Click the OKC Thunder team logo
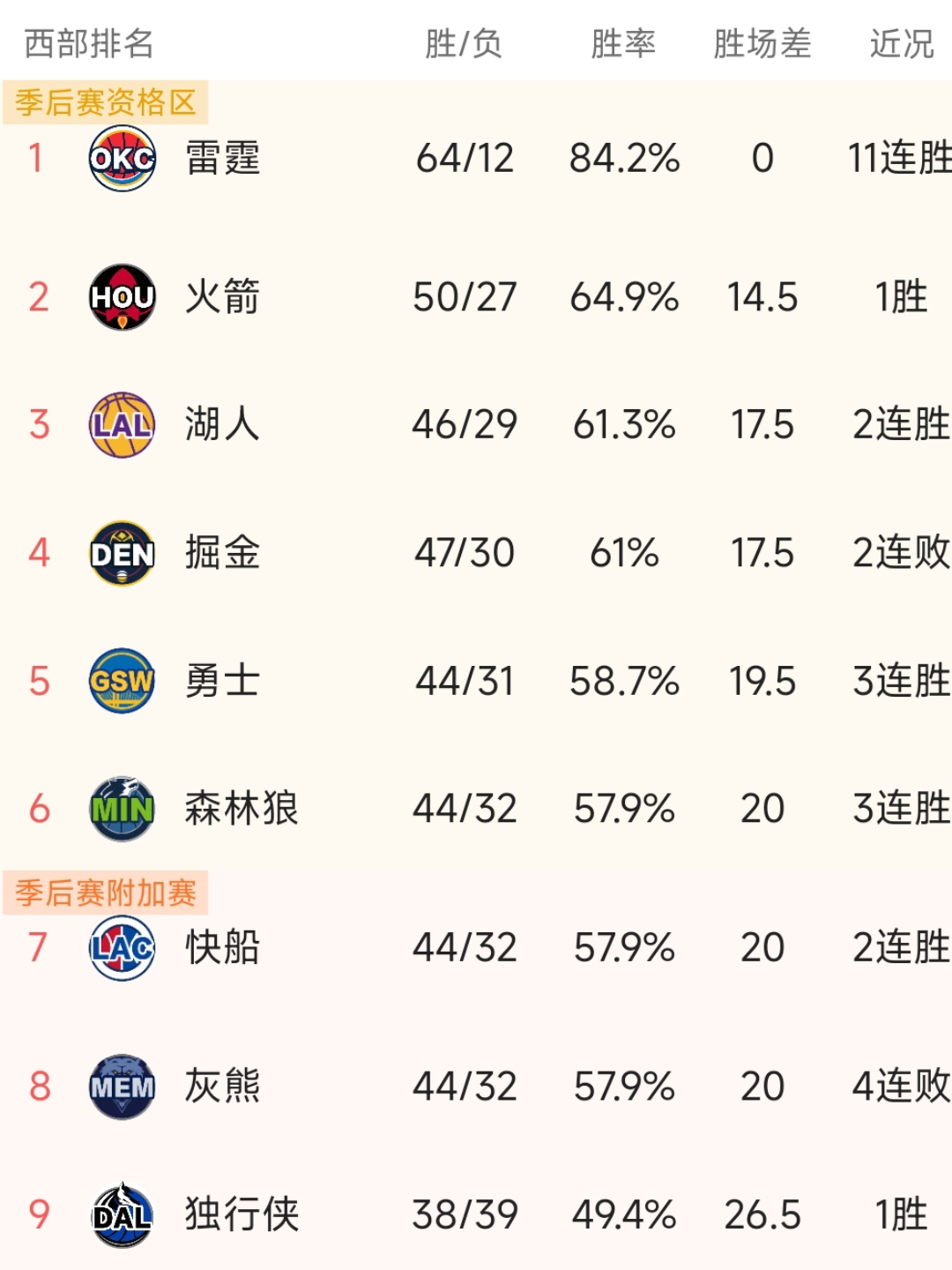The width and height of the screenshot is (952, 1270). 123,160
